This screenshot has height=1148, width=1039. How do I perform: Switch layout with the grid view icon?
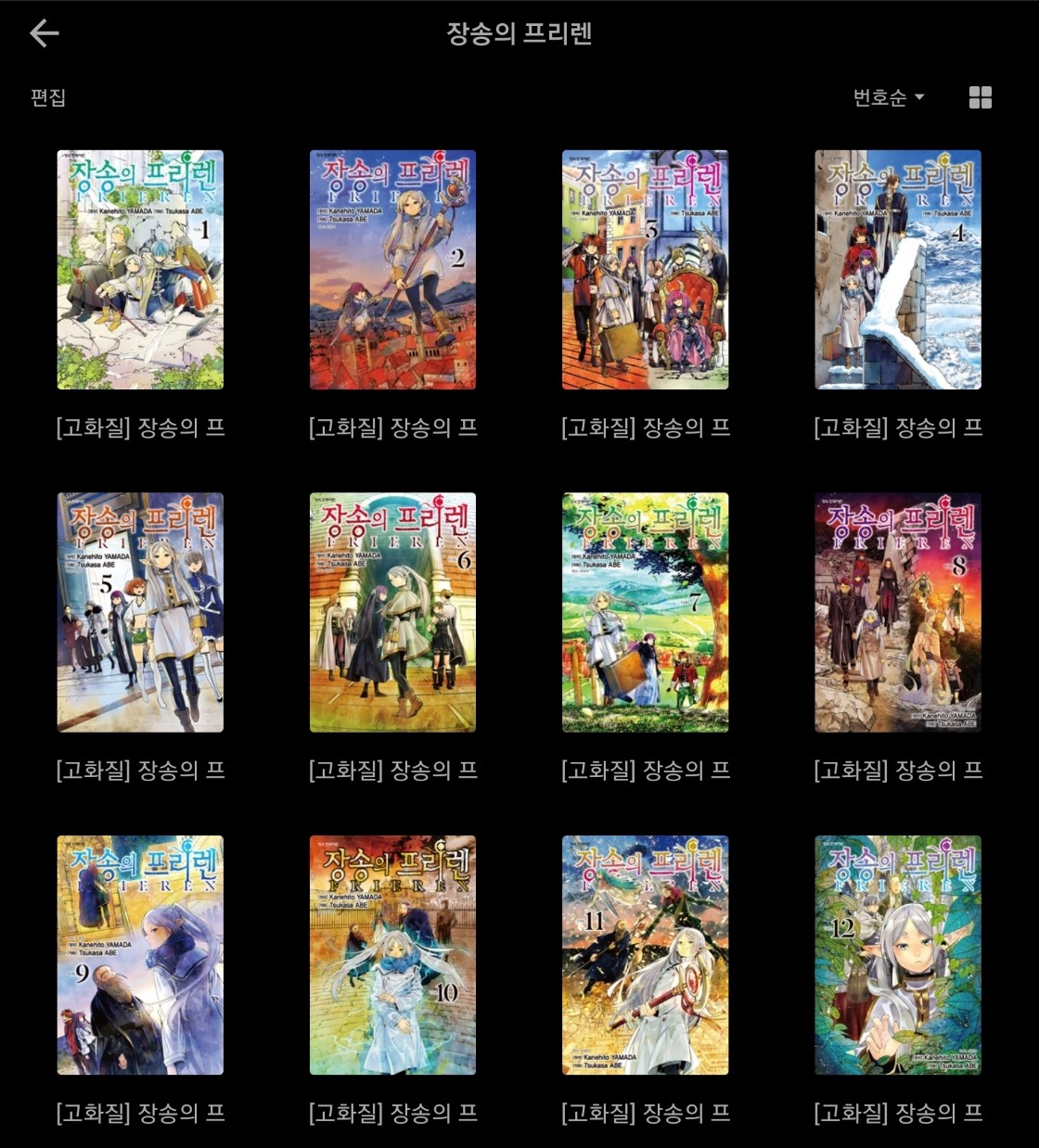[x=980, y=97]
